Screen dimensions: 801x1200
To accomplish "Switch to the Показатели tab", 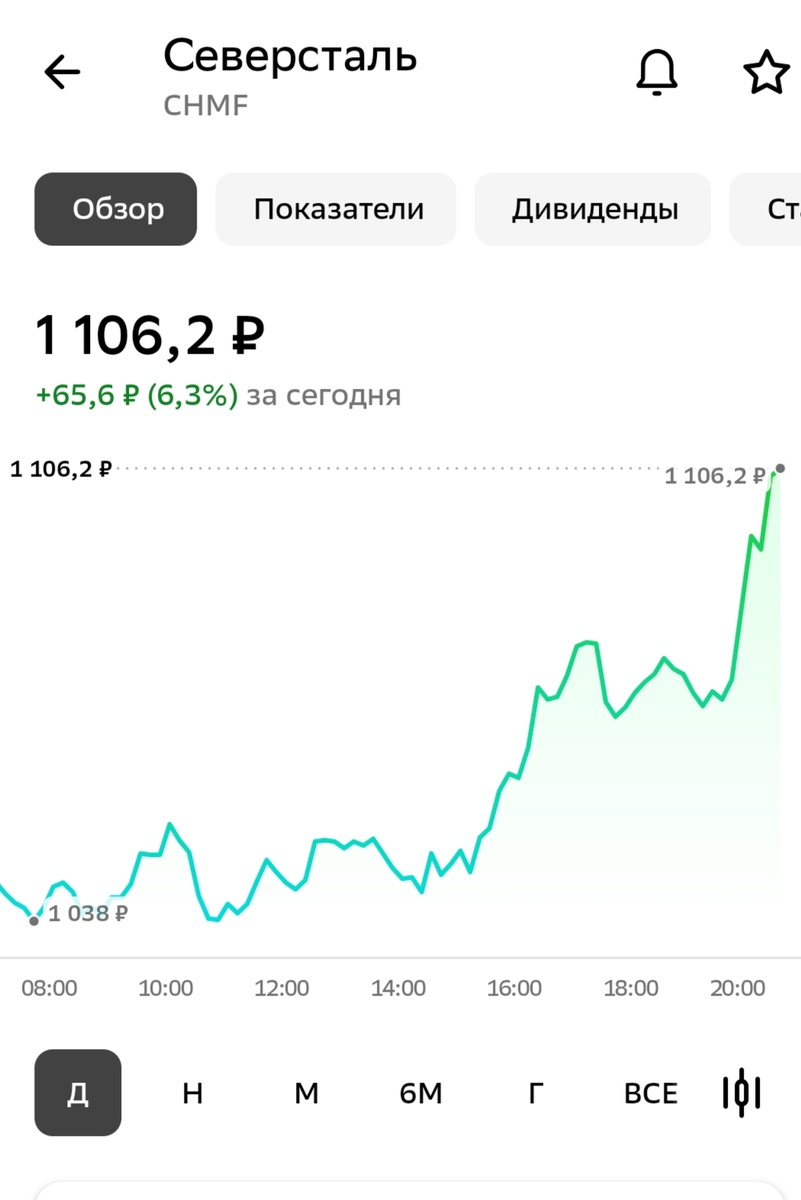I will (335, 209).
